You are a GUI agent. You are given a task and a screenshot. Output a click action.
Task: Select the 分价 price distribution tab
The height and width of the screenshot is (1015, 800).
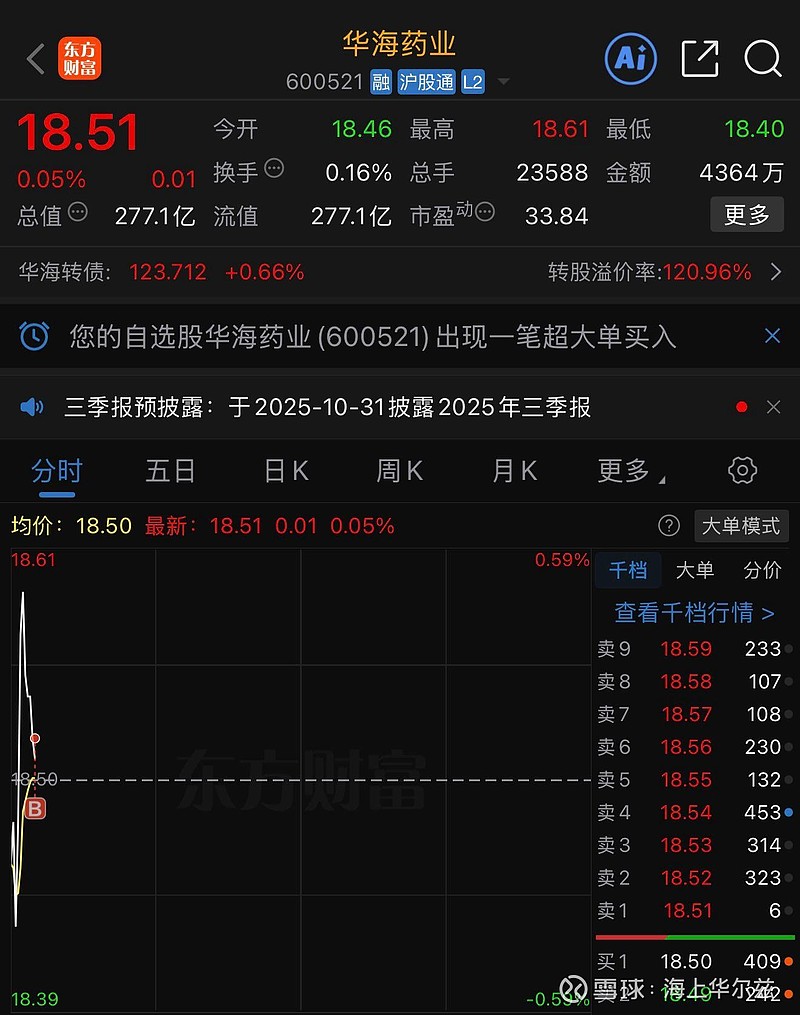coord(762,570)
